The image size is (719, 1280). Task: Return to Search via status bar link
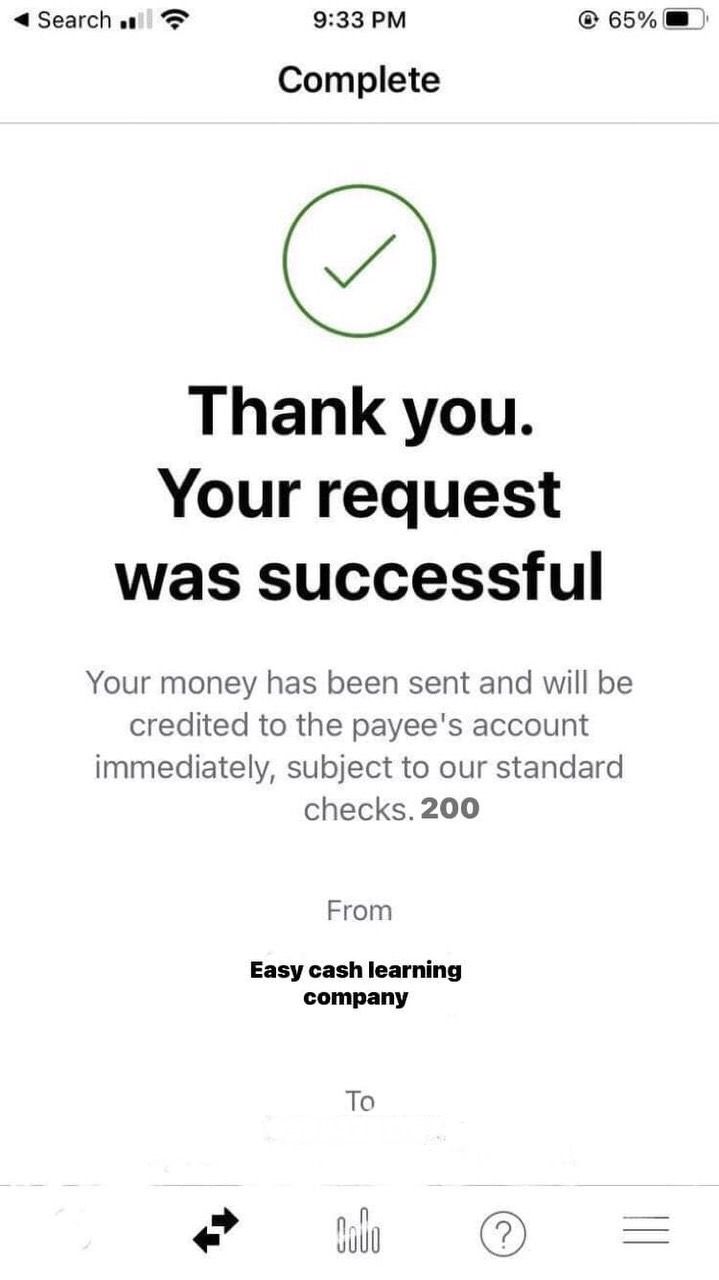pos(61,20)
